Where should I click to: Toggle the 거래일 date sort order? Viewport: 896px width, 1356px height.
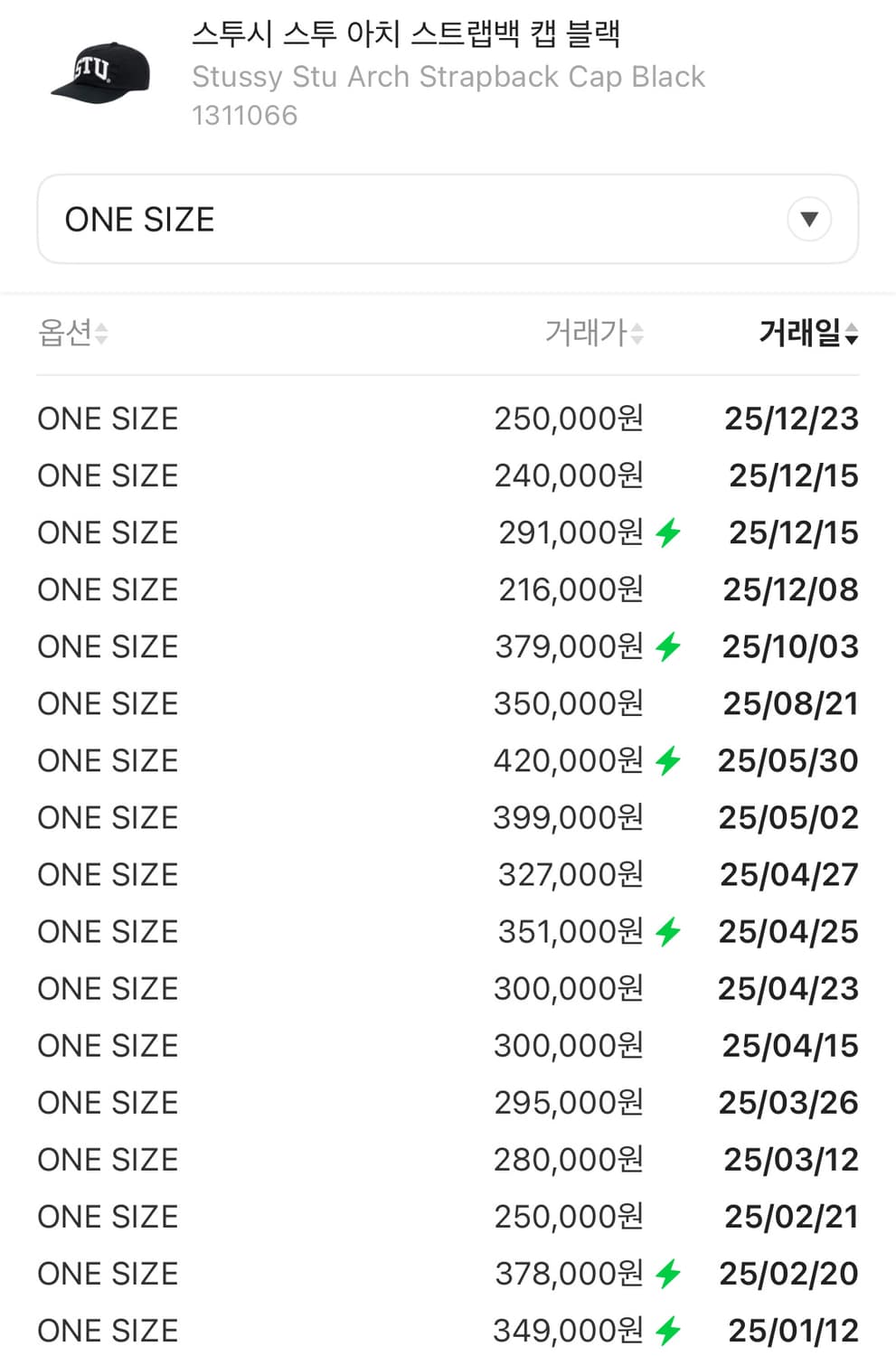[x=851, y=334]
